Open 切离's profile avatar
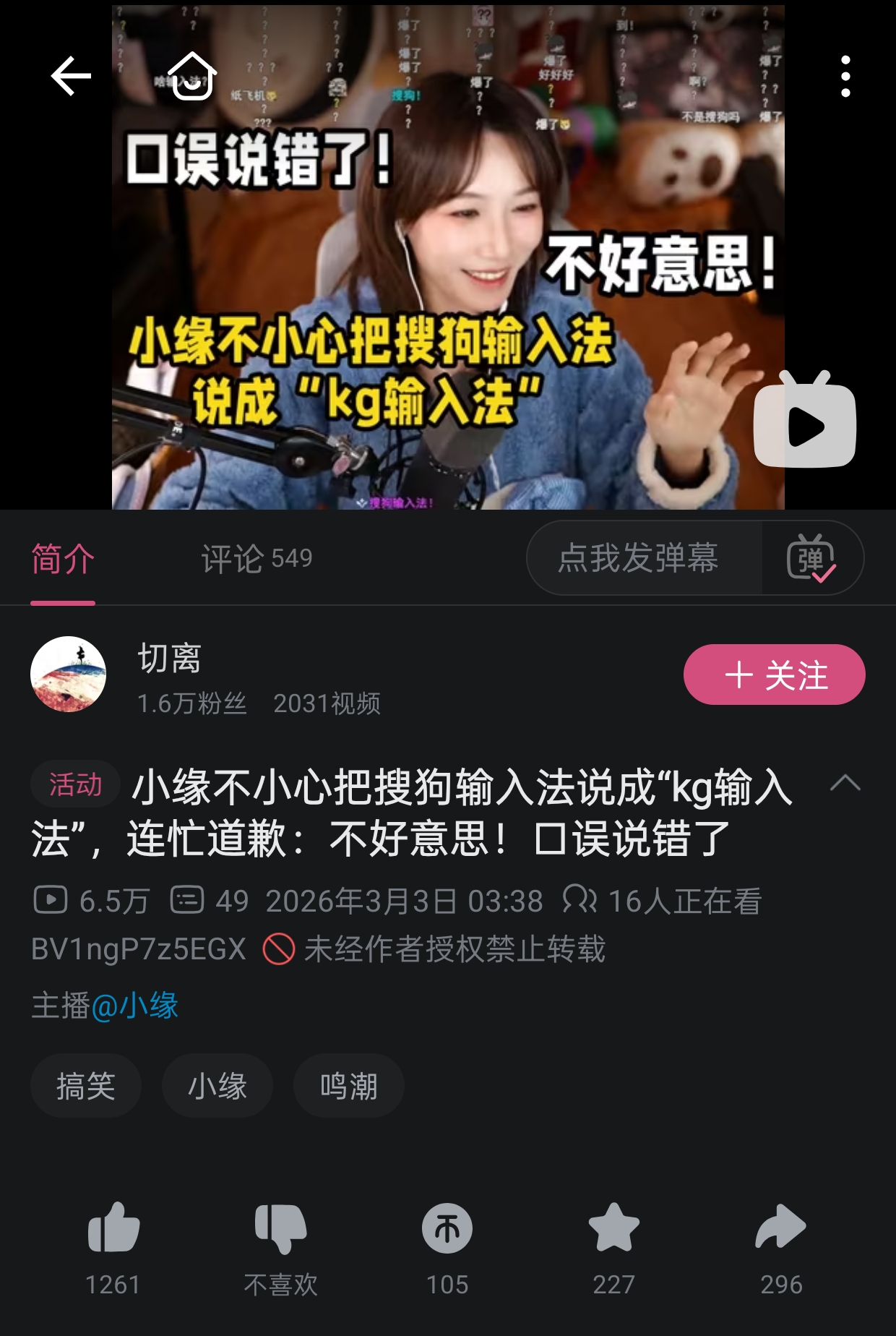Image resolution: width=896 pixels, height=1336 pixels. (x=69, y=675)
